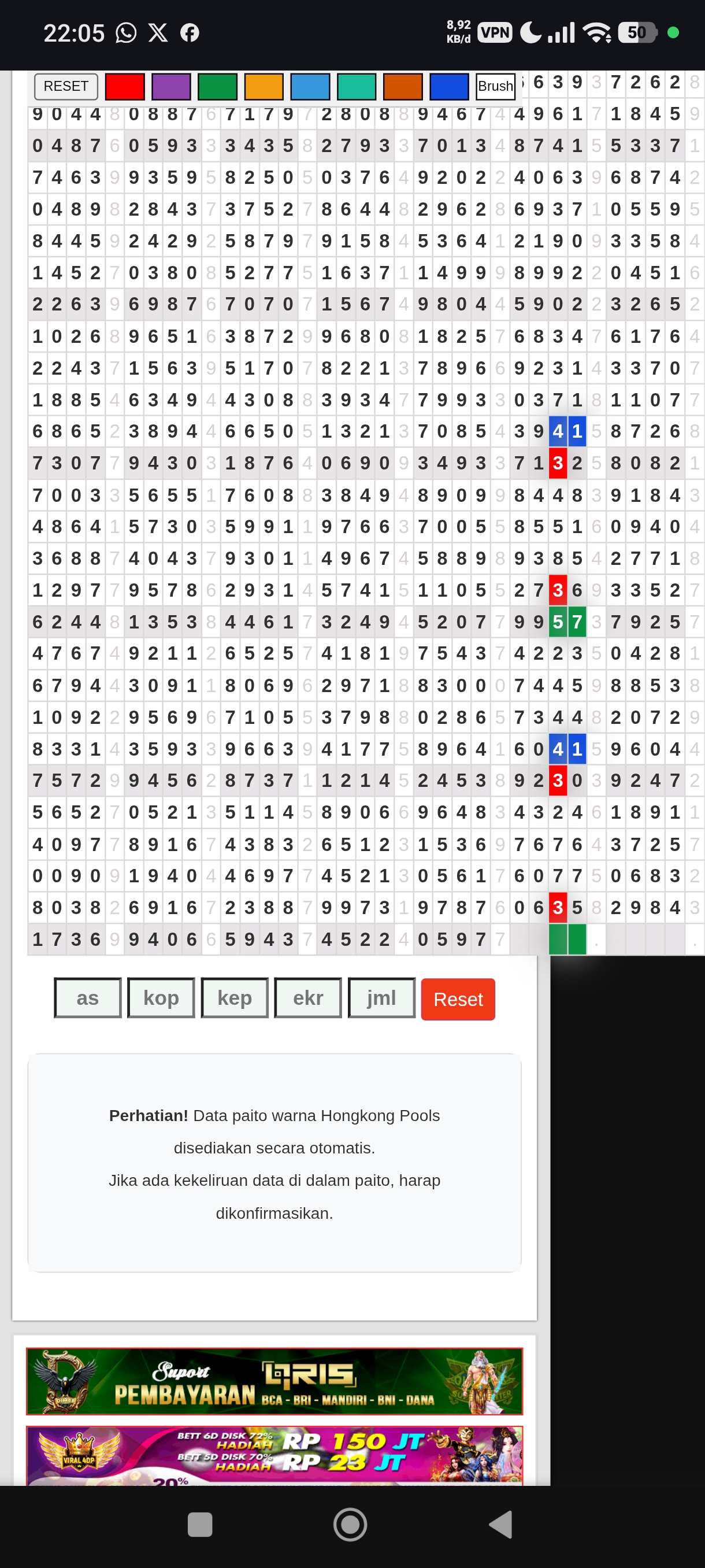The image size is (705, 1568).
Task: Open the QRIS Pembayaran banner
Action: tap(274, 1381)
